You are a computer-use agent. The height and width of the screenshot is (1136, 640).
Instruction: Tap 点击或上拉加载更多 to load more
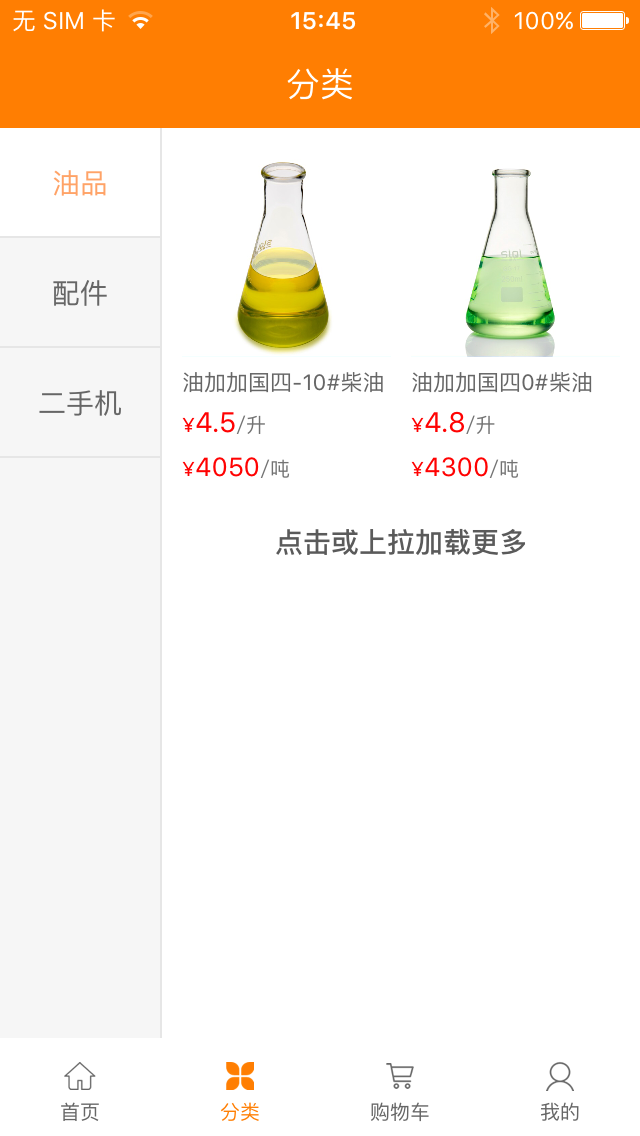pyautogui.click(x=400, y=543)
